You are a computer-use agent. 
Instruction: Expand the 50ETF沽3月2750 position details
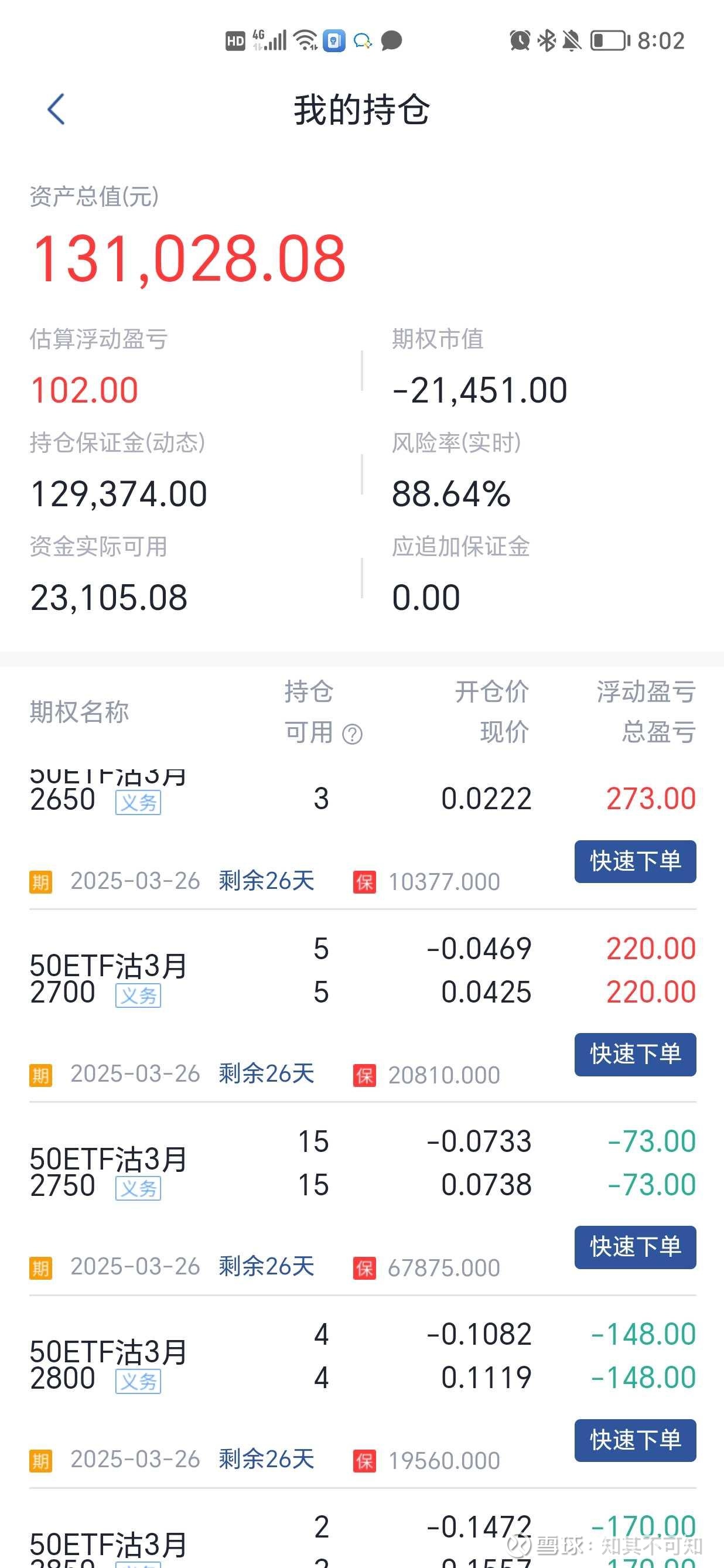107,1163
